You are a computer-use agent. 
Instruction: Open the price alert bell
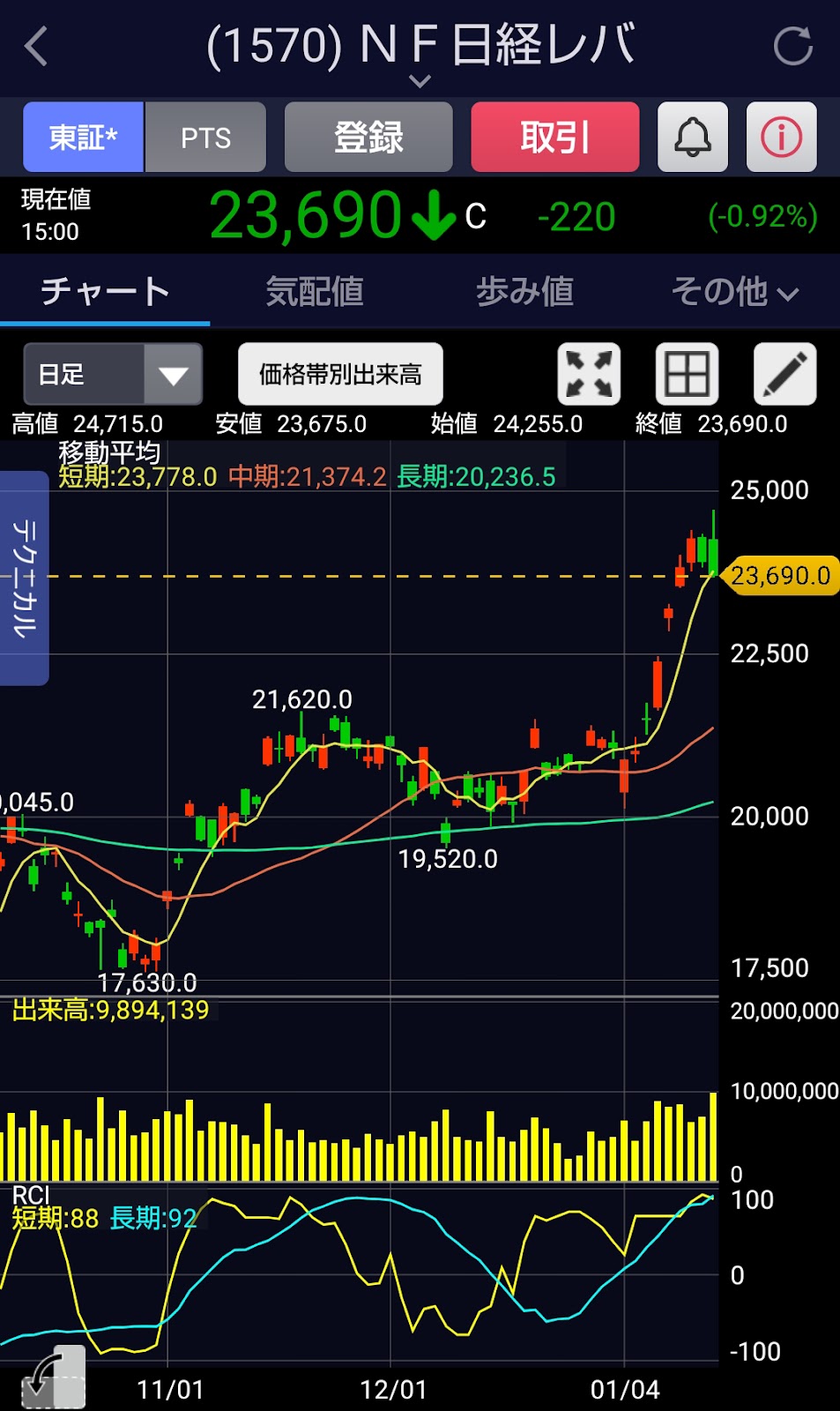click(x=693, y=137)
